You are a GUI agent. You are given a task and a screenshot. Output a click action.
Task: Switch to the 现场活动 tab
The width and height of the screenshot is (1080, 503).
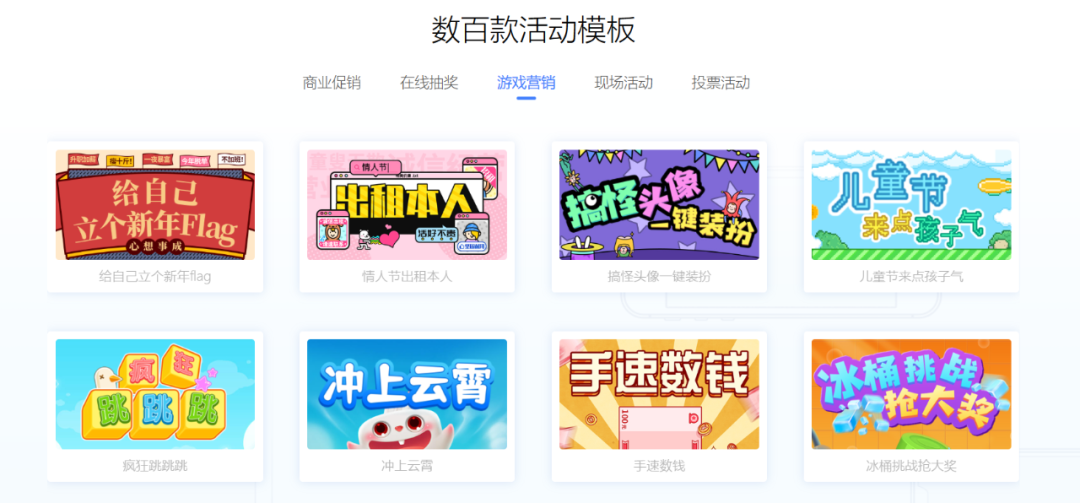[623, 83]
